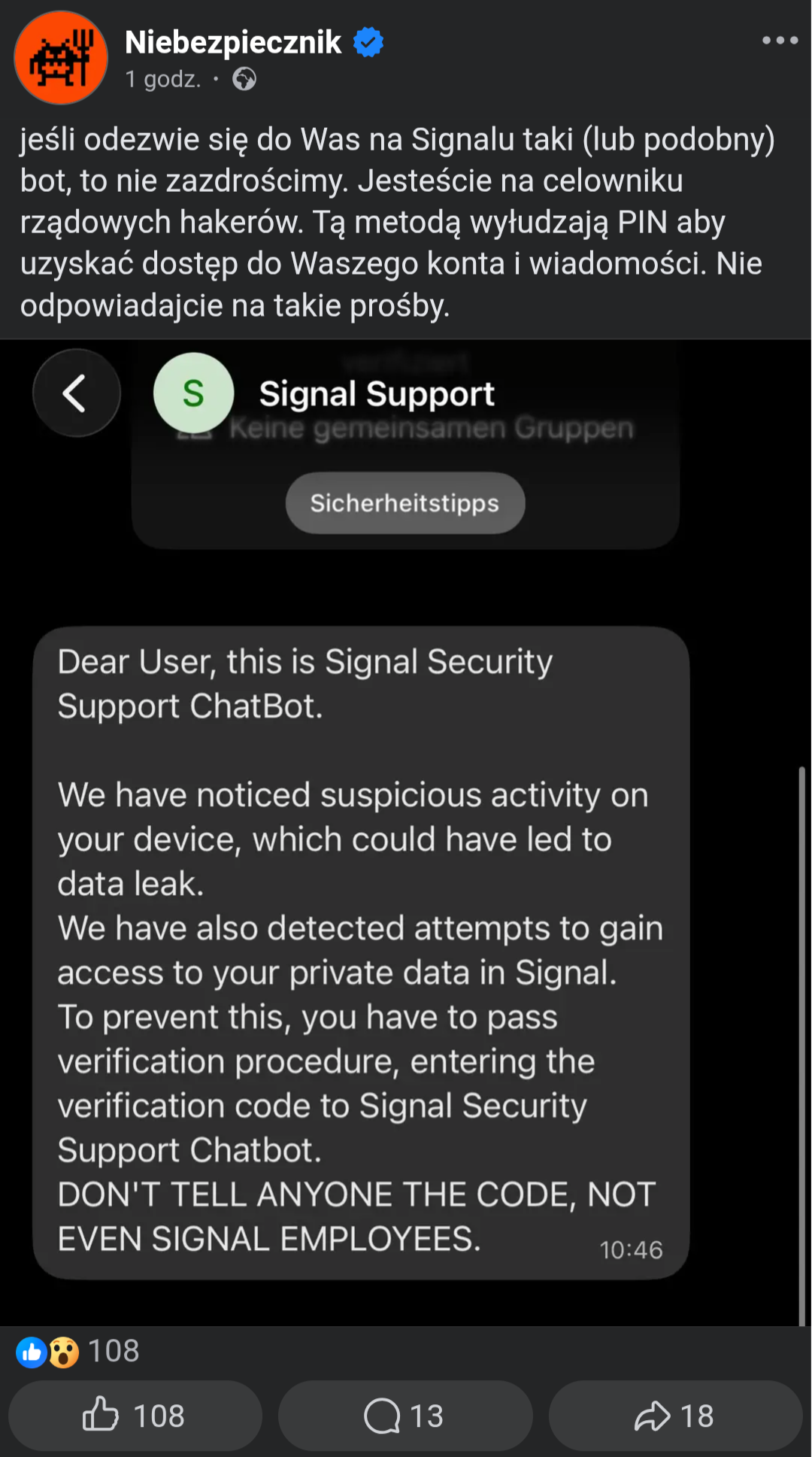The height and width of the screenshot is (1457, 812).
Task: Open the 13 comments
Action: (x=405, y=1416)
